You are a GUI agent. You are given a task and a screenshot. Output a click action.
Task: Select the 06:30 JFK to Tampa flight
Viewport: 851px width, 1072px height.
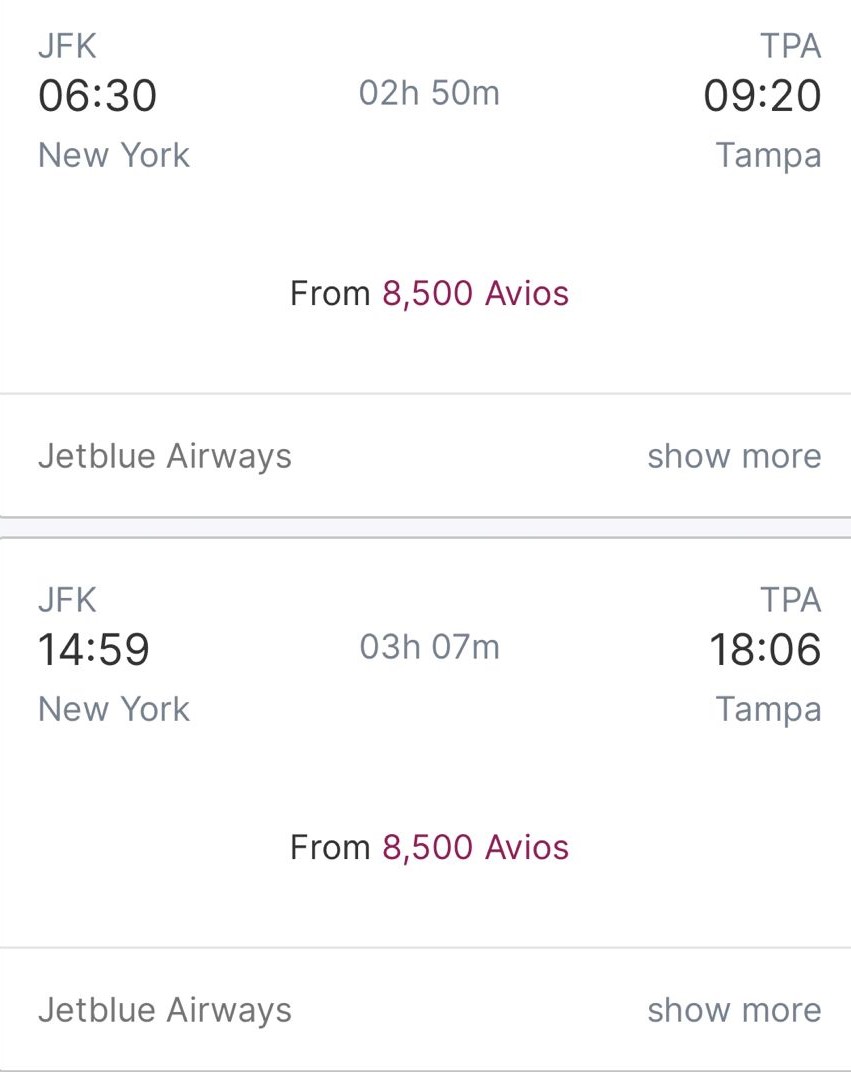pyautogui.click(x=428, y=200)
